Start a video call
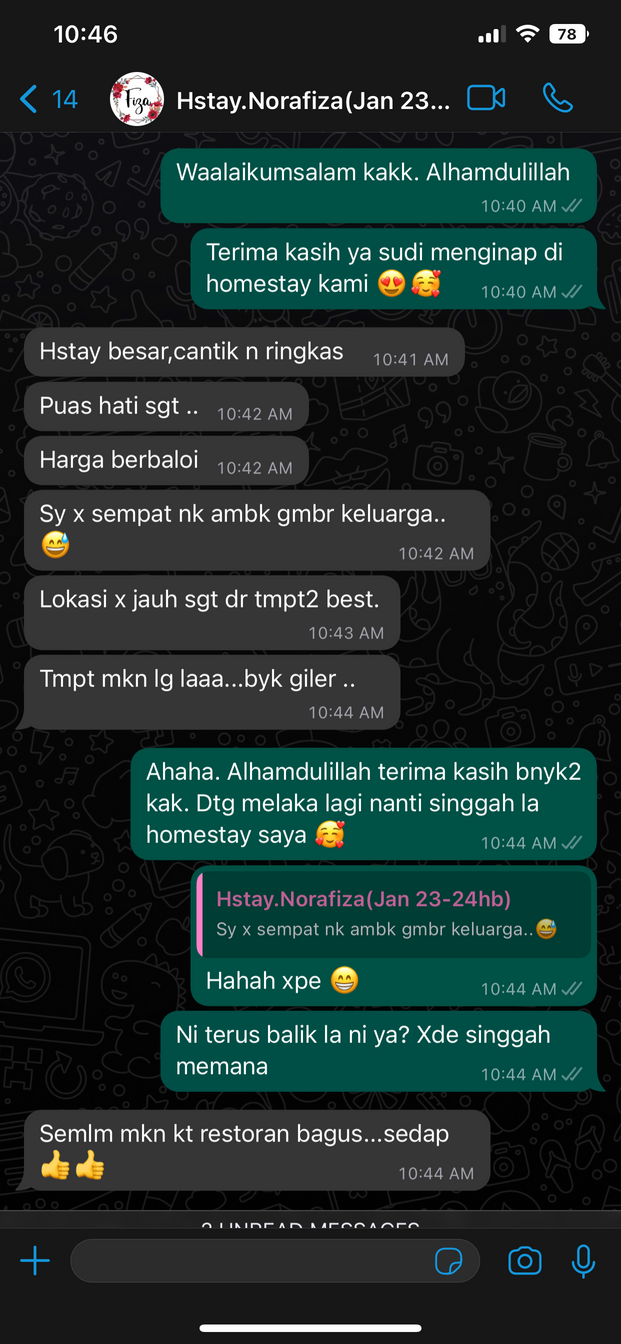621x1344 pixels. point(486,98)
